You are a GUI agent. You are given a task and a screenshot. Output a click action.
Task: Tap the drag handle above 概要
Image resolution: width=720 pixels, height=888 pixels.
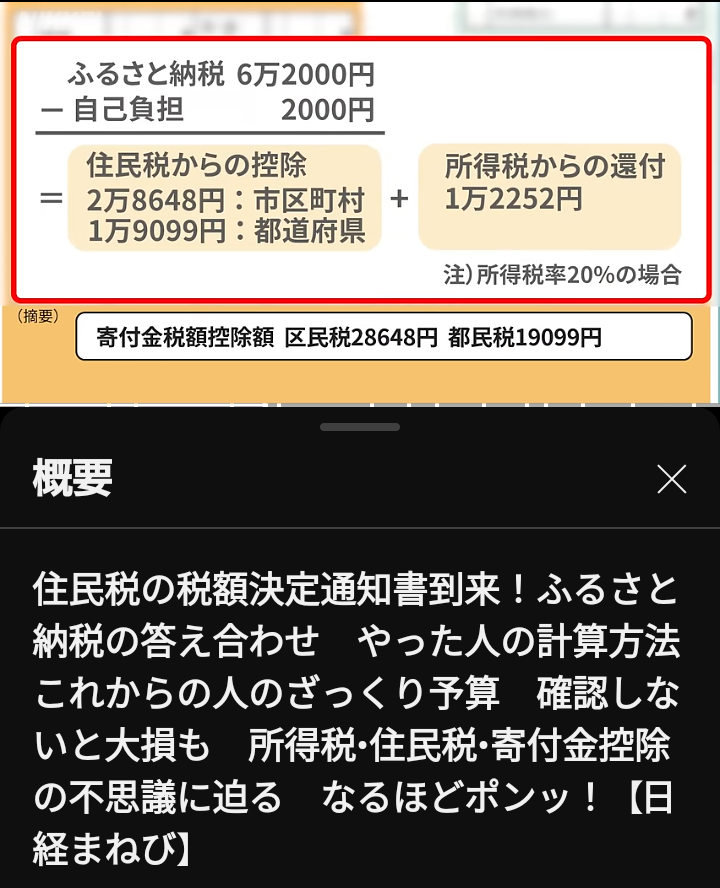360,427
